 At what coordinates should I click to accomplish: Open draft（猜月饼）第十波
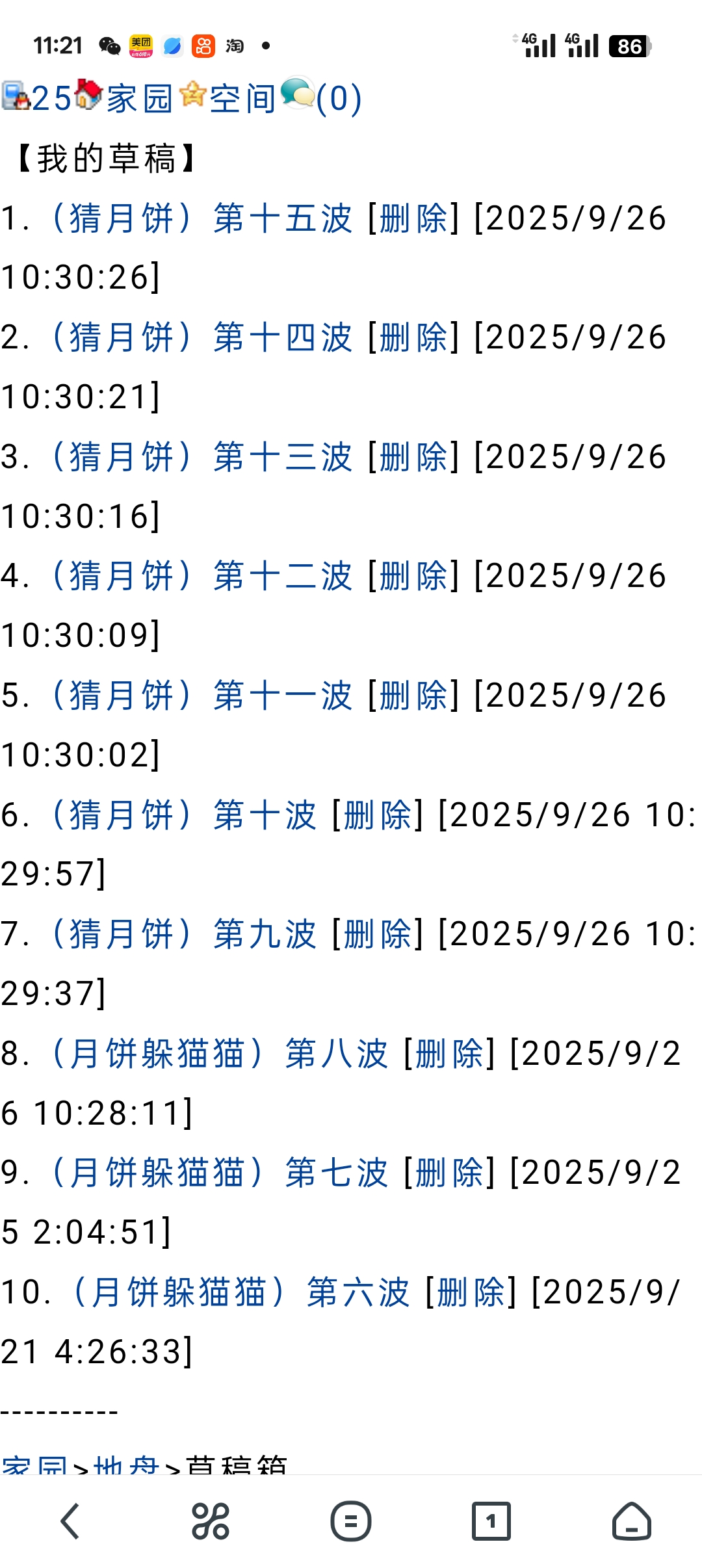[x=183, y=815]
